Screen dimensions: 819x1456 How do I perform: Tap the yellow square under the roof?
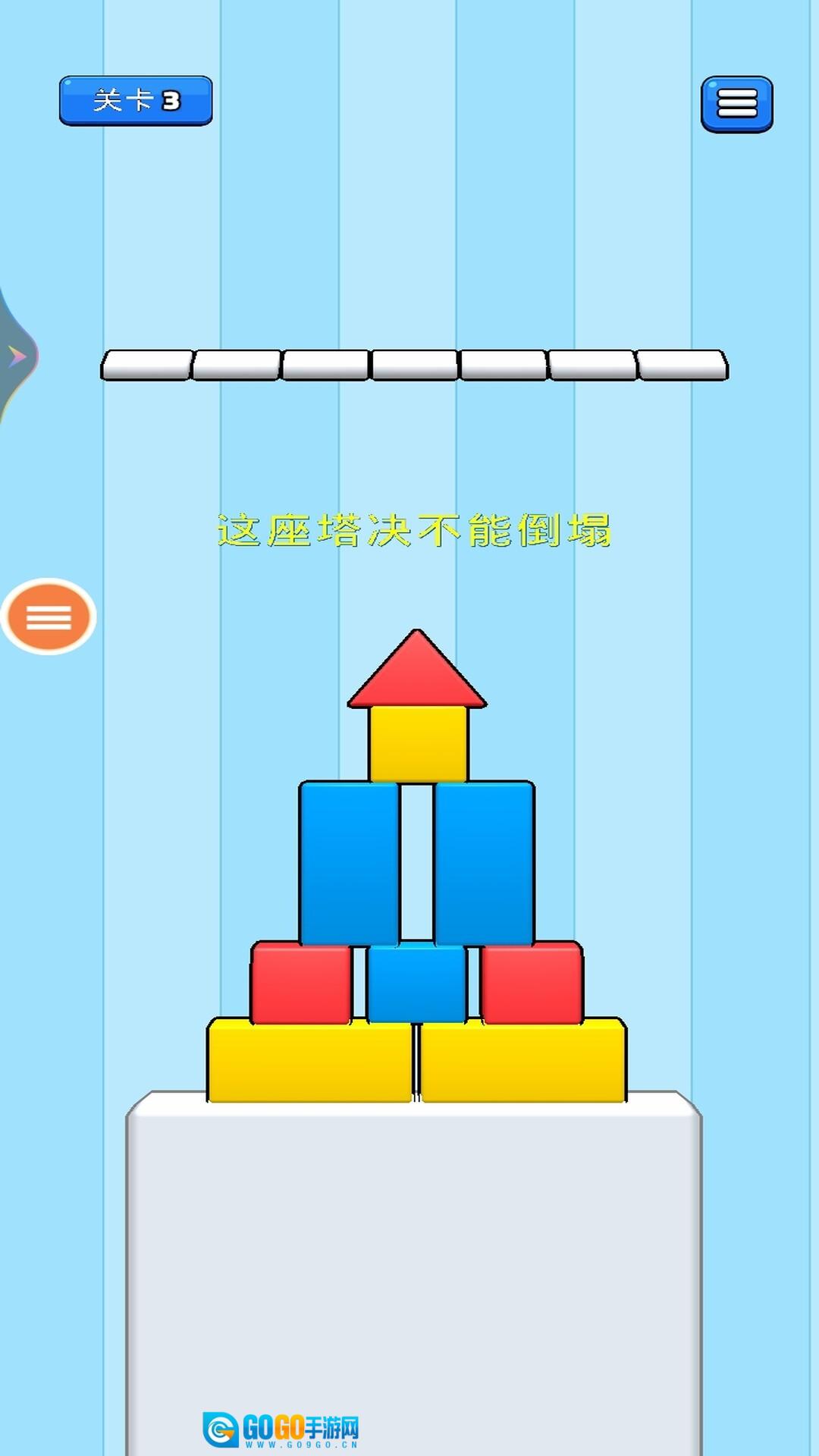418,743
